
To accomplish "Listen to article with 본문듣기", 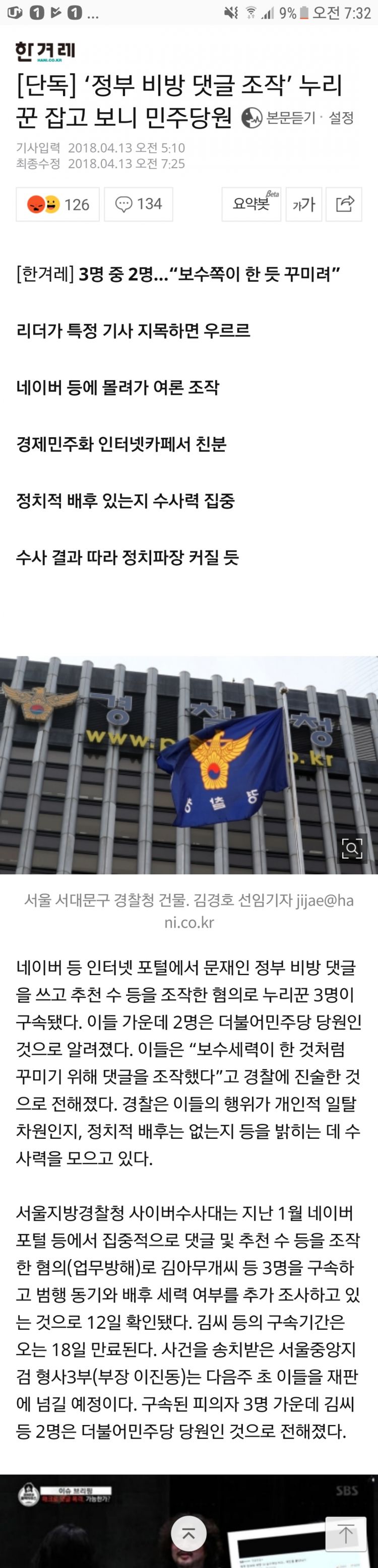I will [279, 117].
